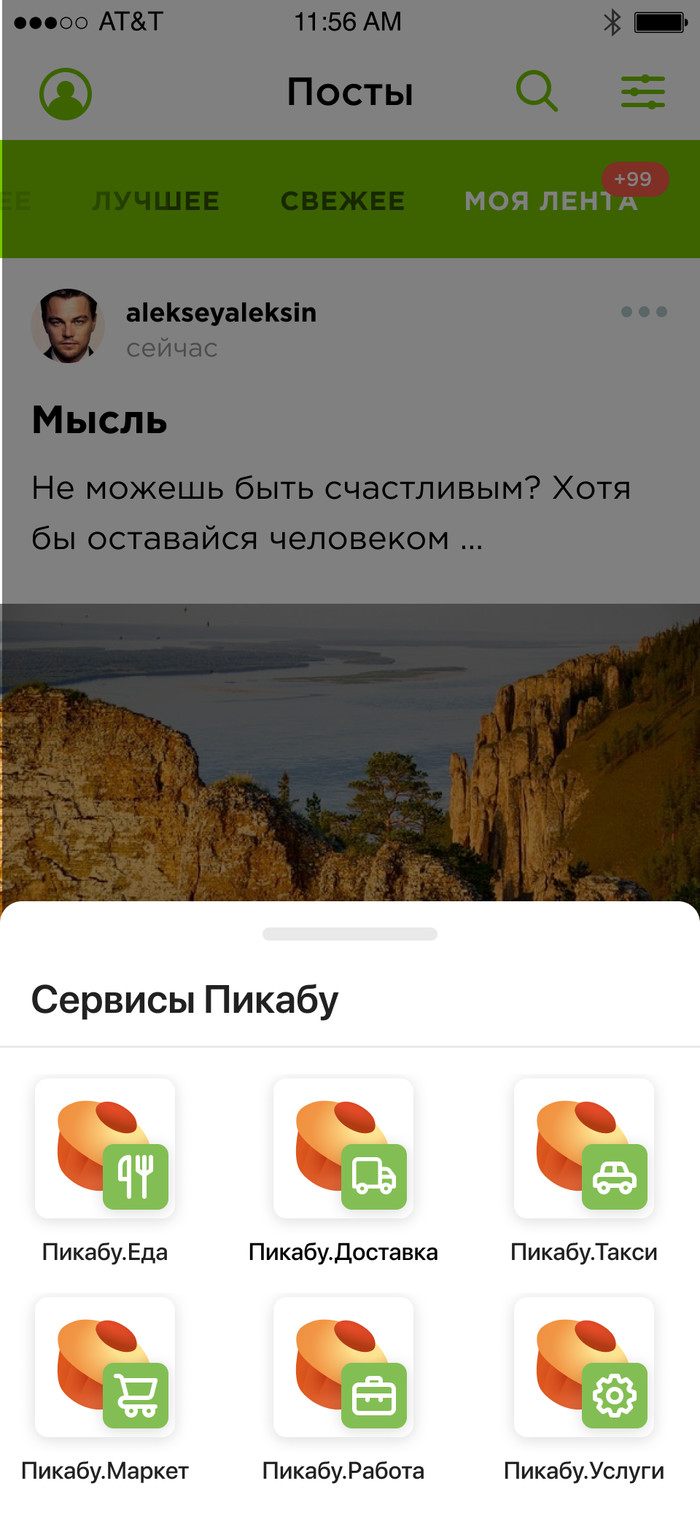The height and width of the screenshot is (1540, 700).
Task: Switch to the Лучшее tab
Action: tap(155, 201)
